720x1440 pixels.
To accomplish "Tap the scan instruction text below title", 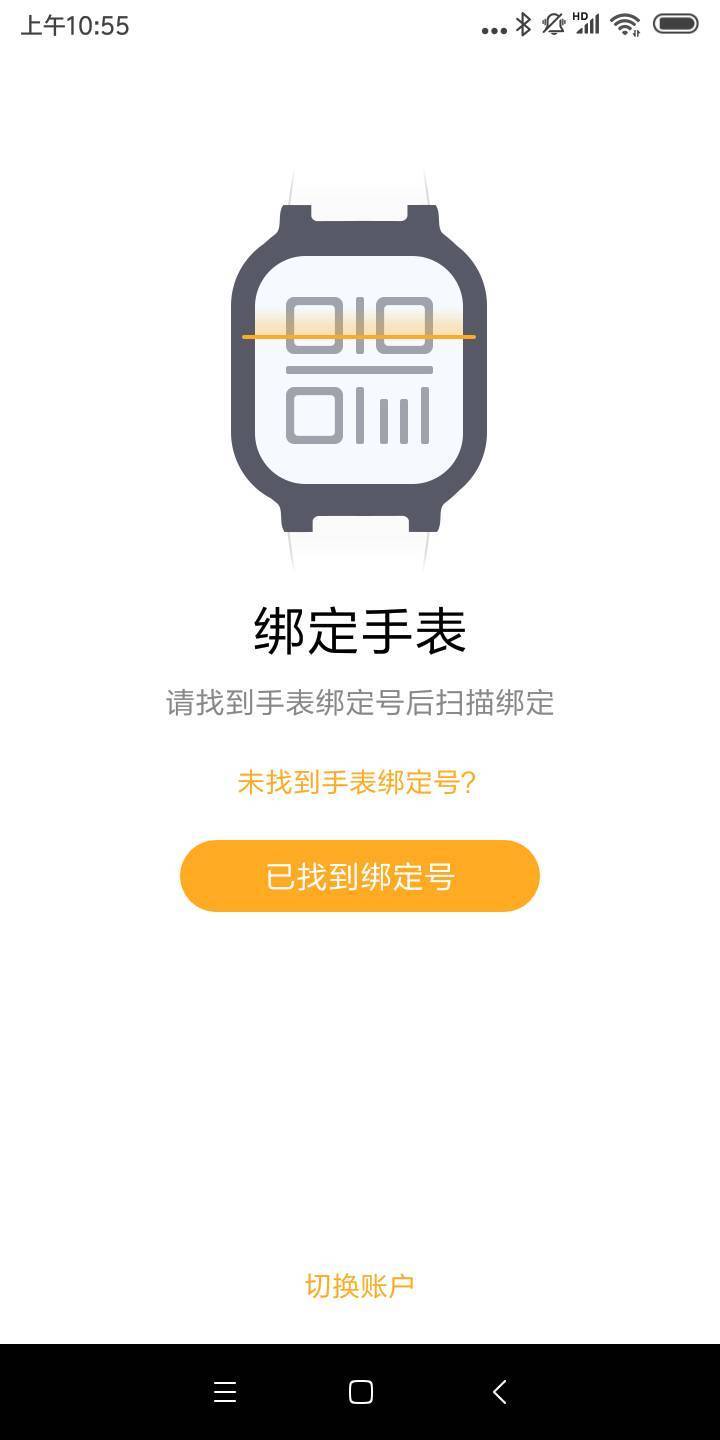I will pos(360,703).
